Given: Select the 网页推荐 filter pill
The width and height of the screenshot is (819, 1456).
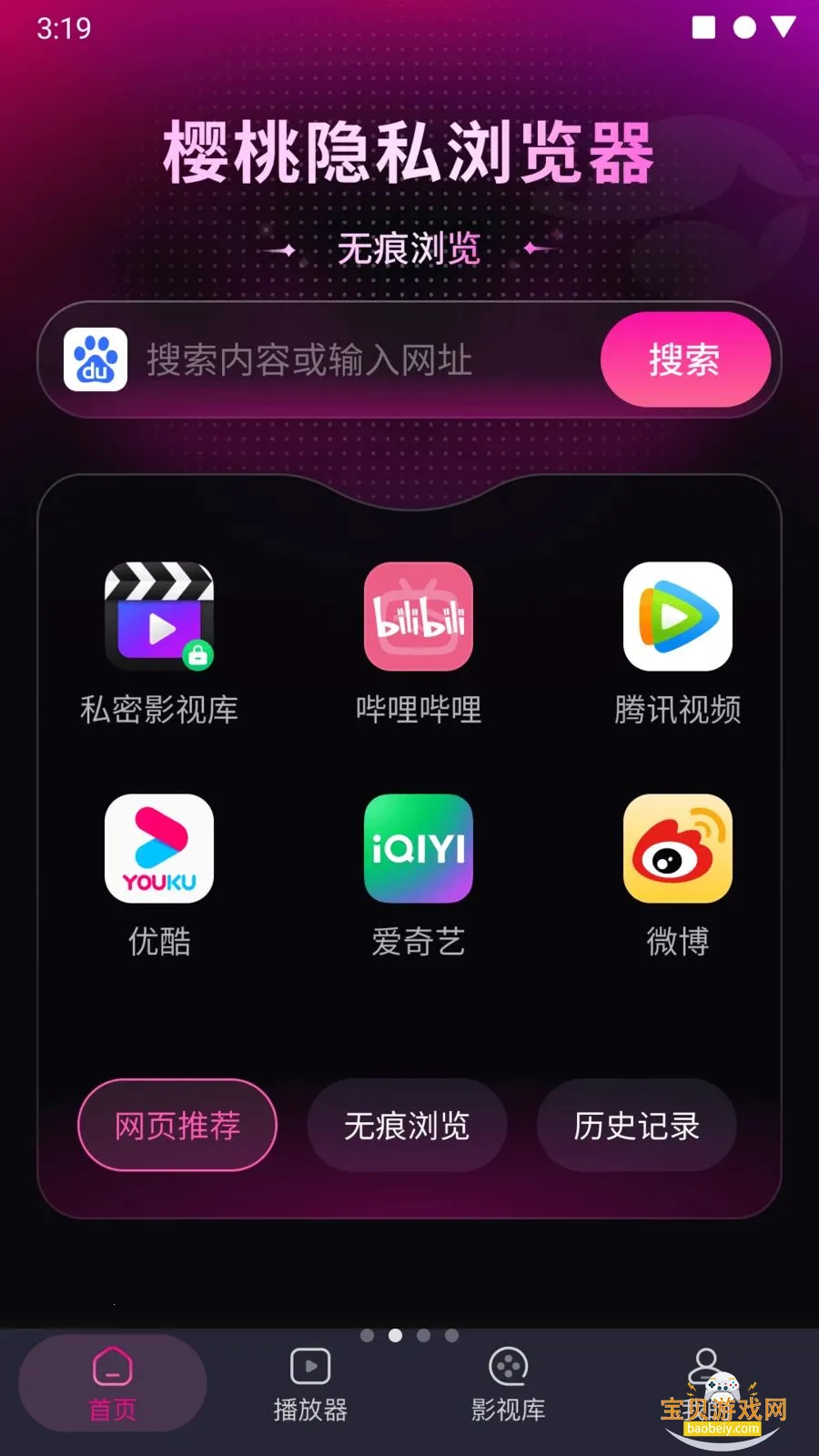Looking at the screenshot, I should click(x=177, y=1126).
